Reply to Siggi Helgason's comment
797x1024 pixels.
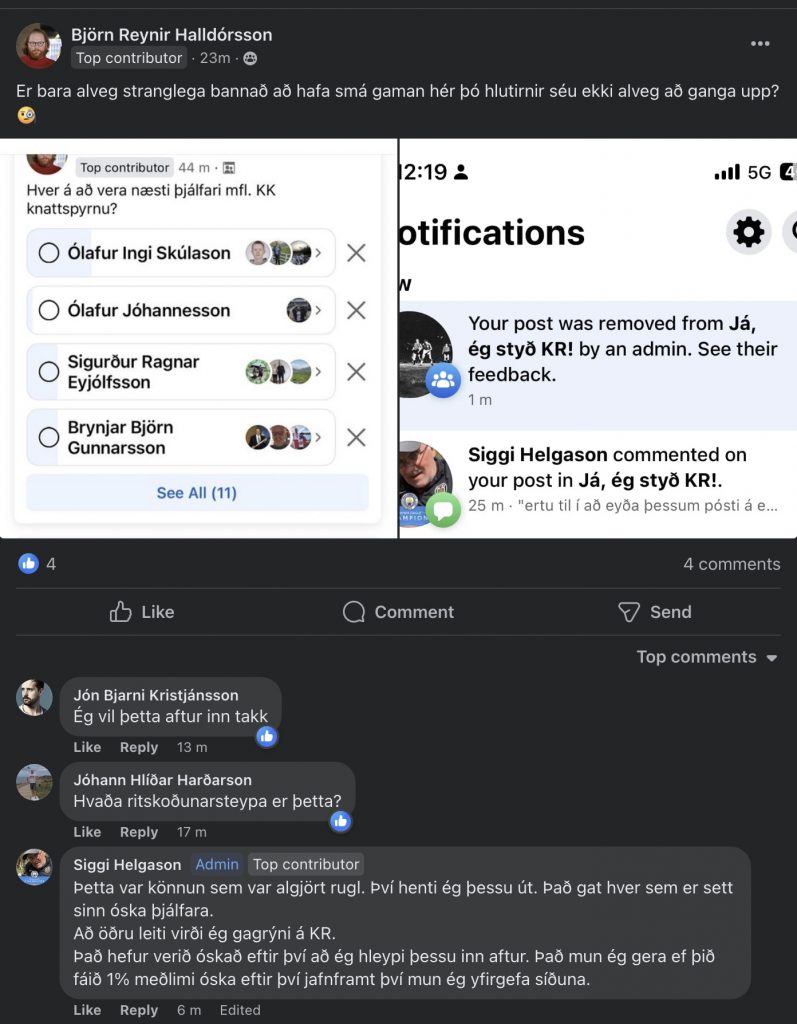tap(139, 1010)
